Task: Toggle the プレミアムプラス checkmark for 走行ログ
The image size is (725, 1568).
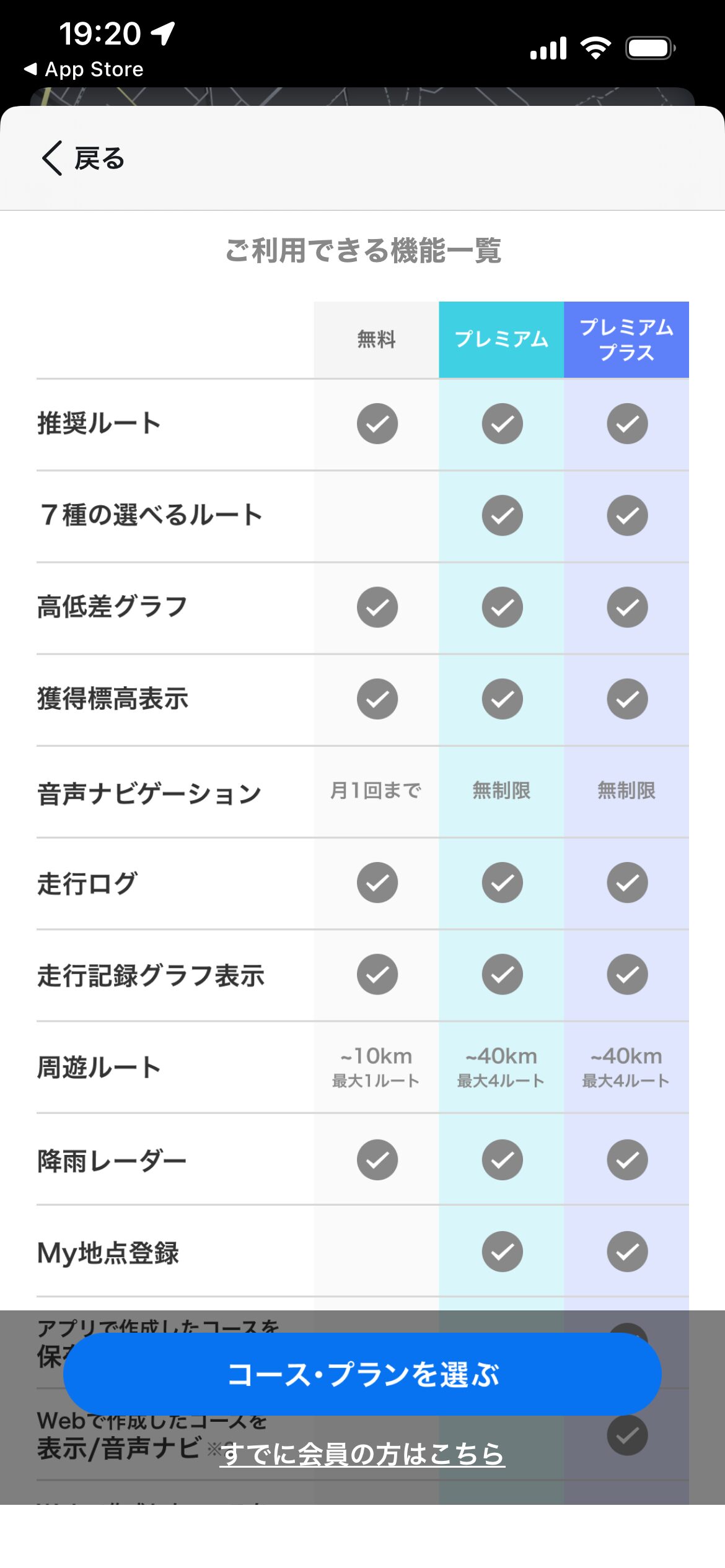Action: click(x=626, y=883)
